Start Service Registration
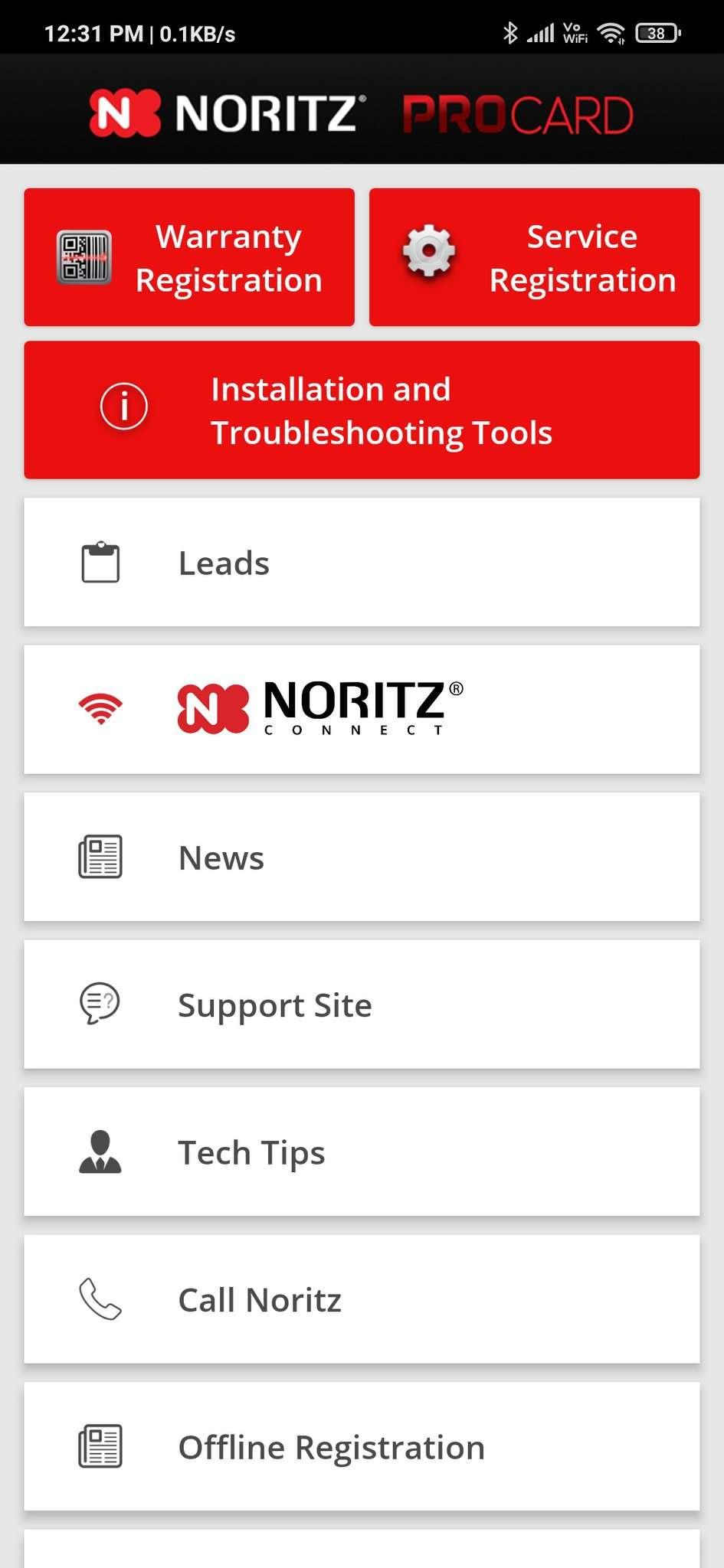Screen dimensions: 724x1568 534,257
